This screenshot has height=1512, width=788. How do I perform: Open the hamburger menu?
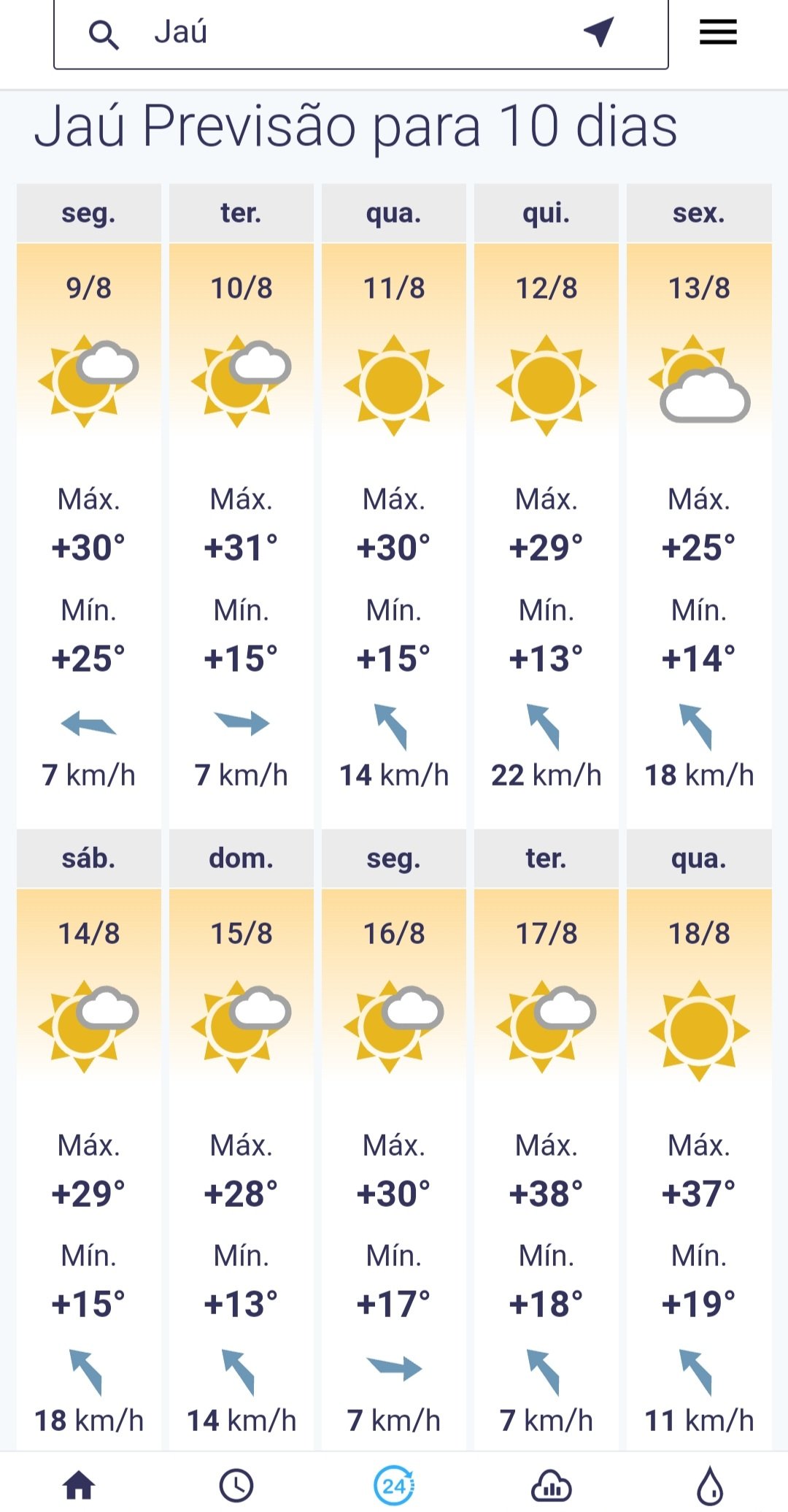(x=718, y=32)
